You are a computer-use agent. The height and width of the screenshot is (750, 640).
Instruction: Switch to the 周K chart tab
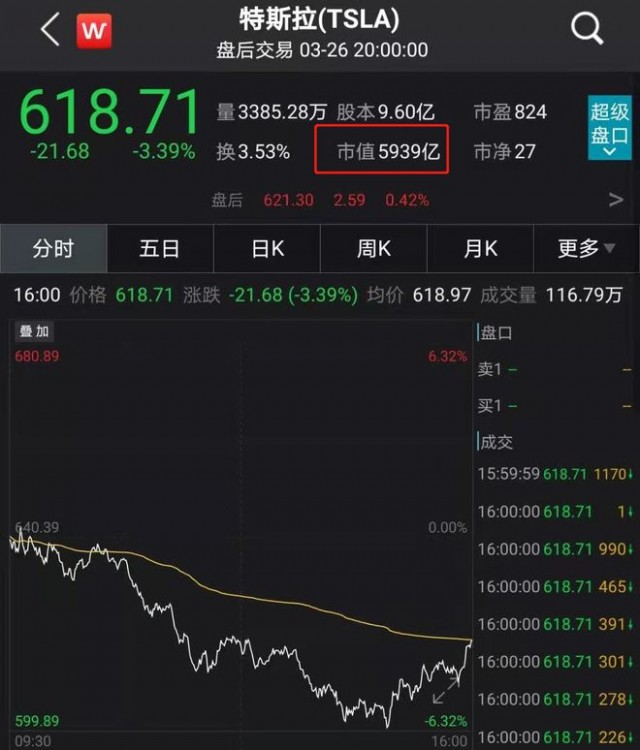point(373,249)
